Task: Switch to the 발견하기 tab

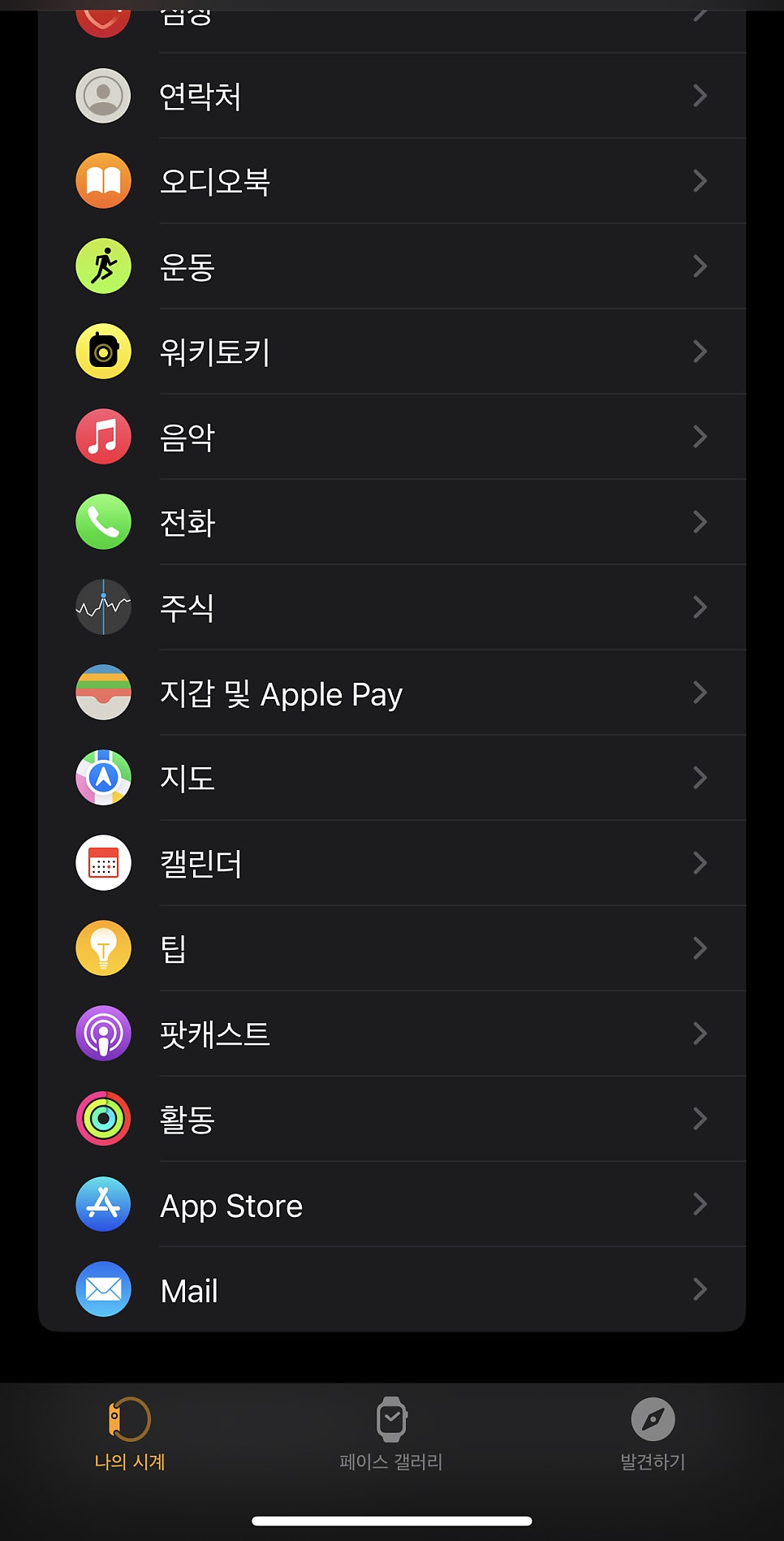Action: pyautogui.click(x=653, y=1435)
